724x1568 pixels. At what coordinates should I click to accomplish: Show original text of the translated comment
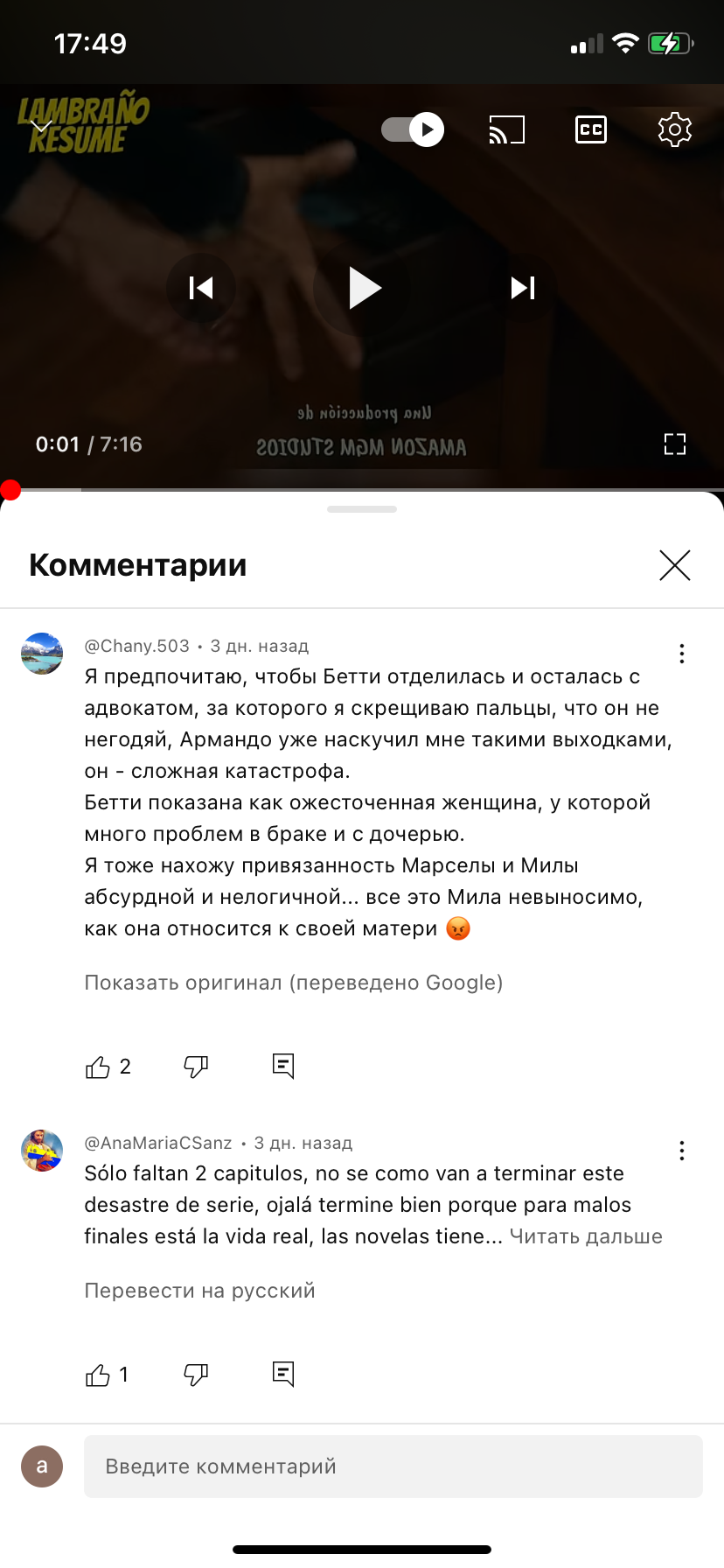pyautogui.click(x=294, y=983)
